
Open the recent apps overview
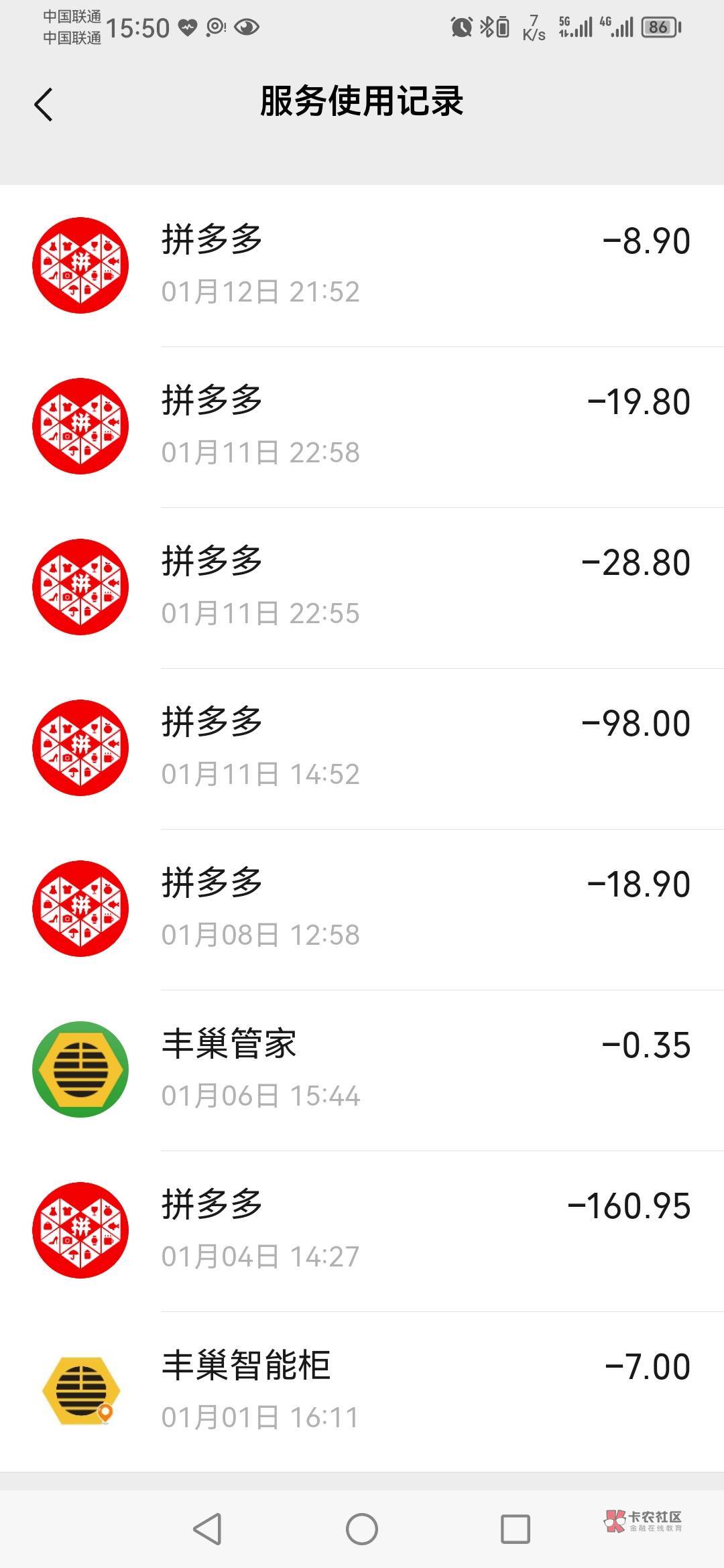click(x=516, y=1529)
